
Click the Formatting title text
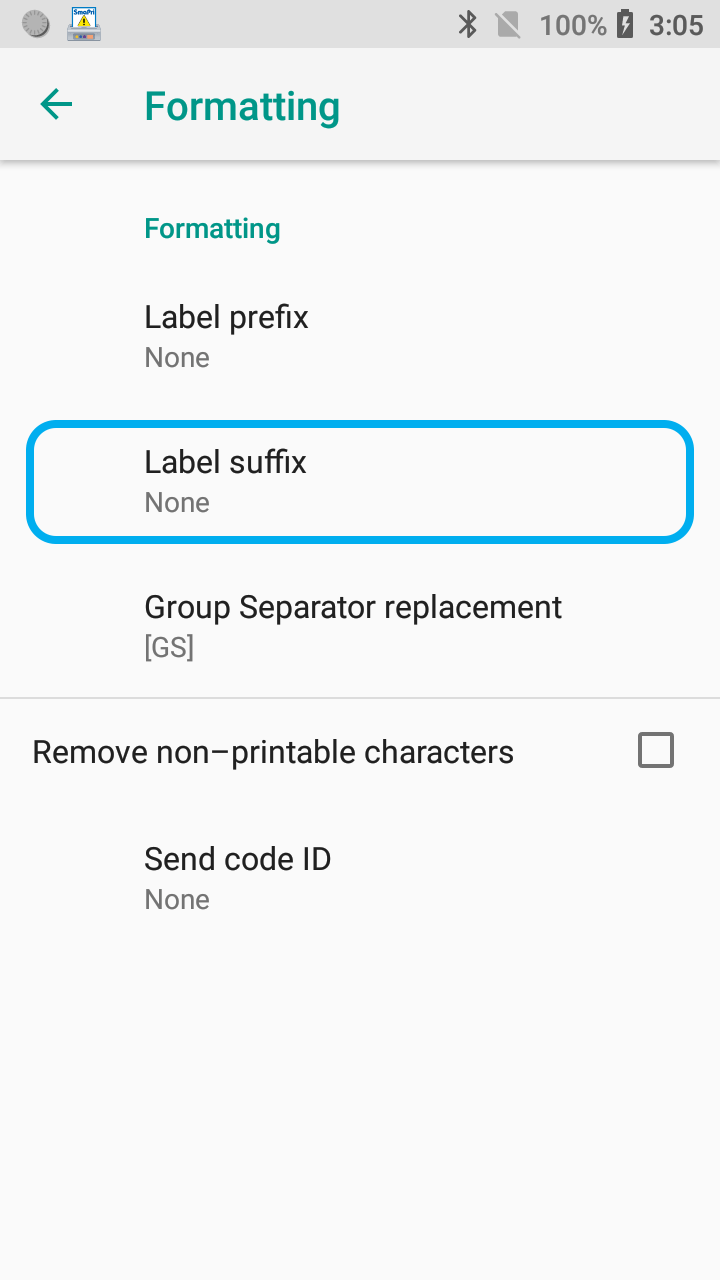click(x=242, y=106)
